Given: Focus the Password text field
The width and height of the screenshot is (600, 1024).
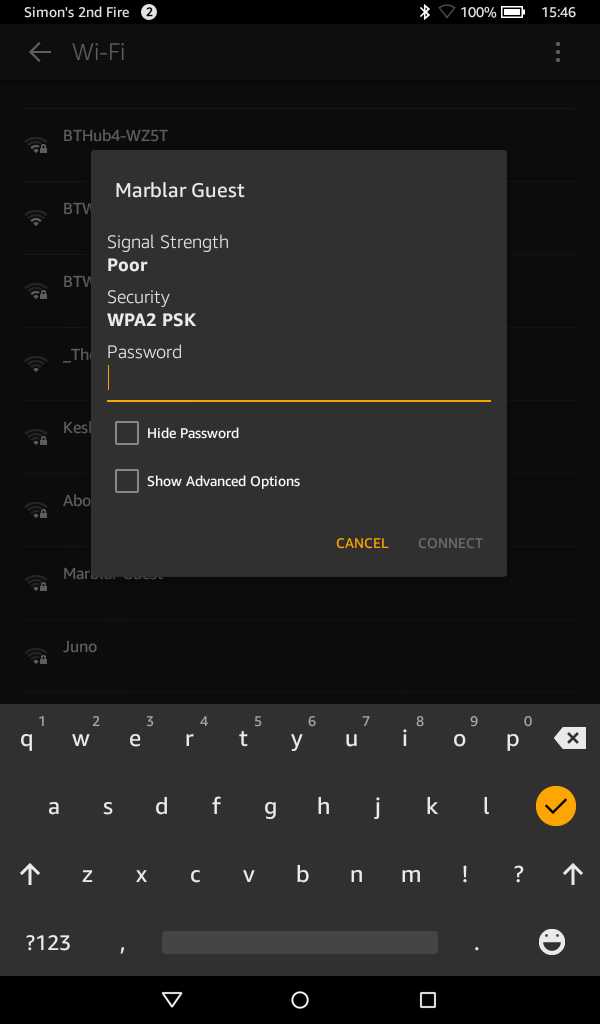Looking at the screenshot, I should point(298,381).
